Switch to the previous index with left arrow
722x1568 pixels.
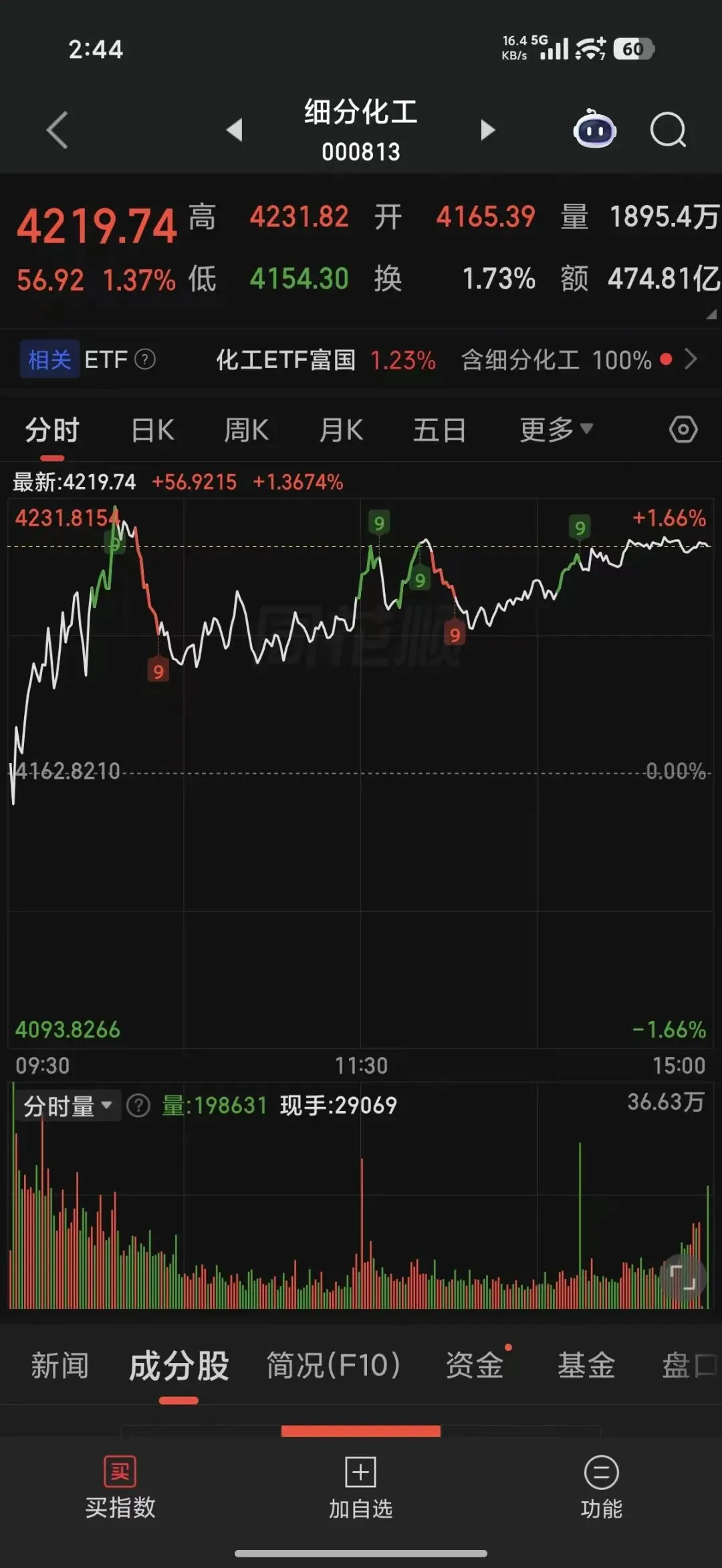click(x=234, y=130)
